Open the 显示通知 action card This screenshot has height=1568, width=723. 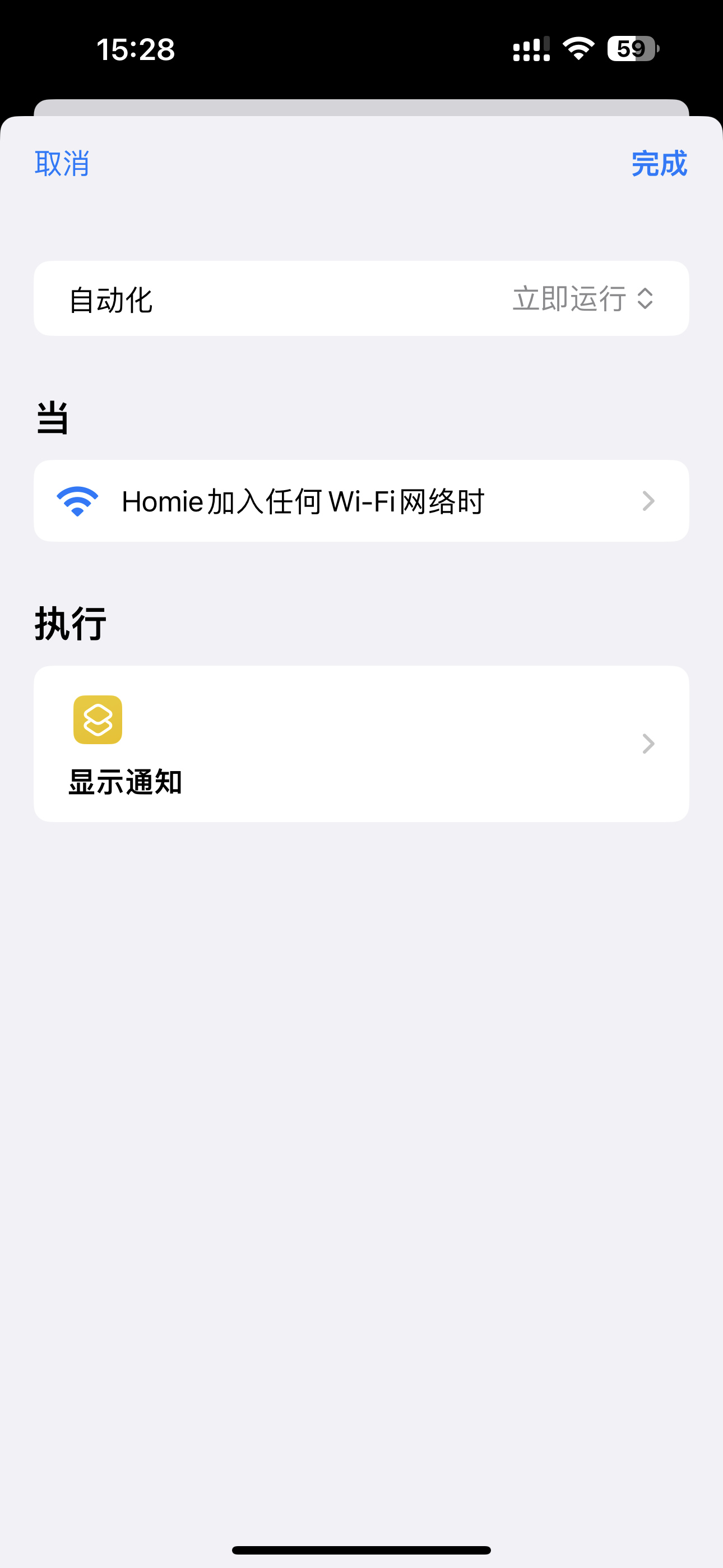361,743
